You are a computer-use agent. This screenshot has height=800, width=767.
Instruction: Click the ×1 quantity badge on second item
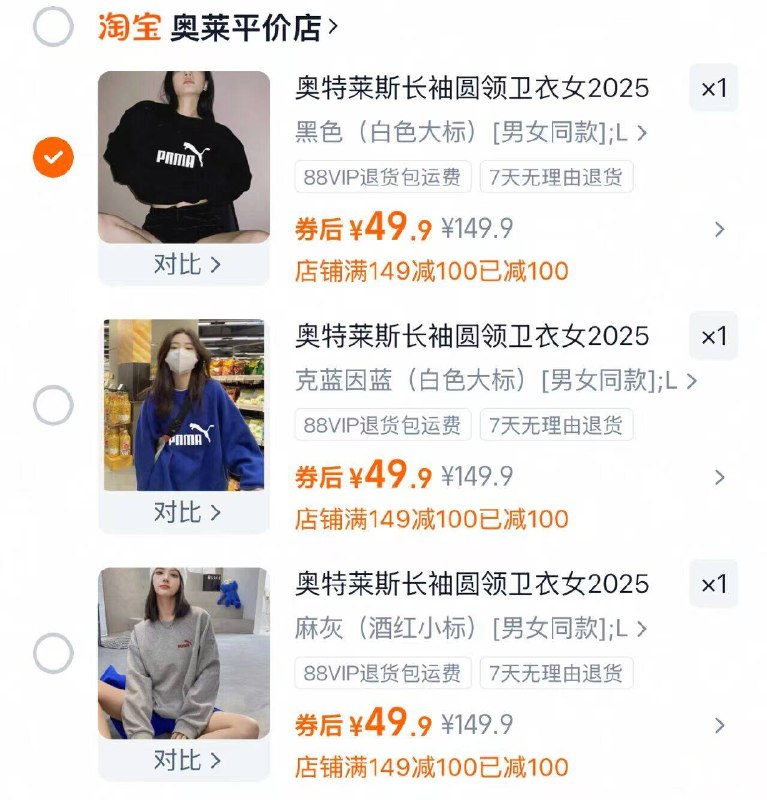(x=712, y=337)
